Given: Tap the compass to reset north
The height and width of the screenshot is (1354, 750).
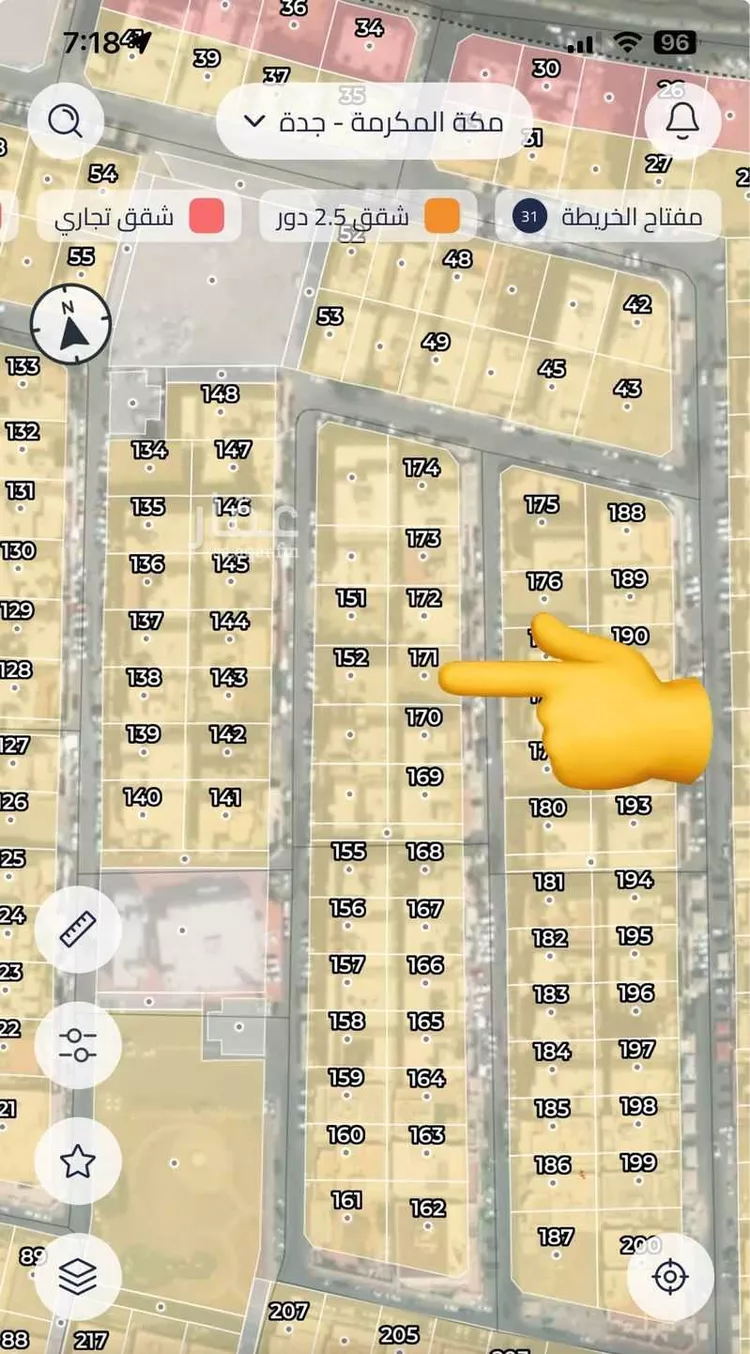Looking at the screenshot, I should tap(70, 326).
